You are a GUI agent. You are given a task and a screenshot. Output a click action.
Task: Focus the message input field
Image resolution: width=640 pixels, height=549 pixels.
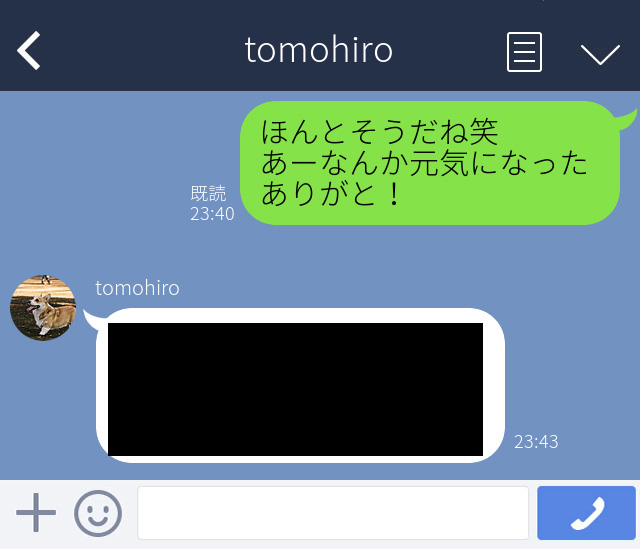point(332,513)
